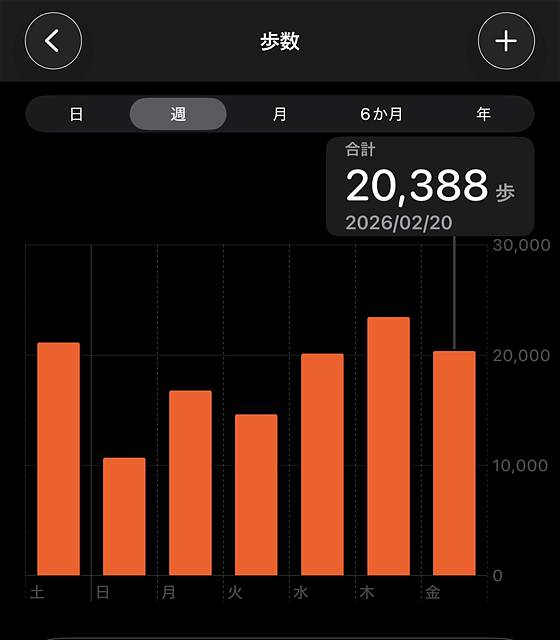
Task: Go back using the top-left arrow
Action: tap(53, 41)
